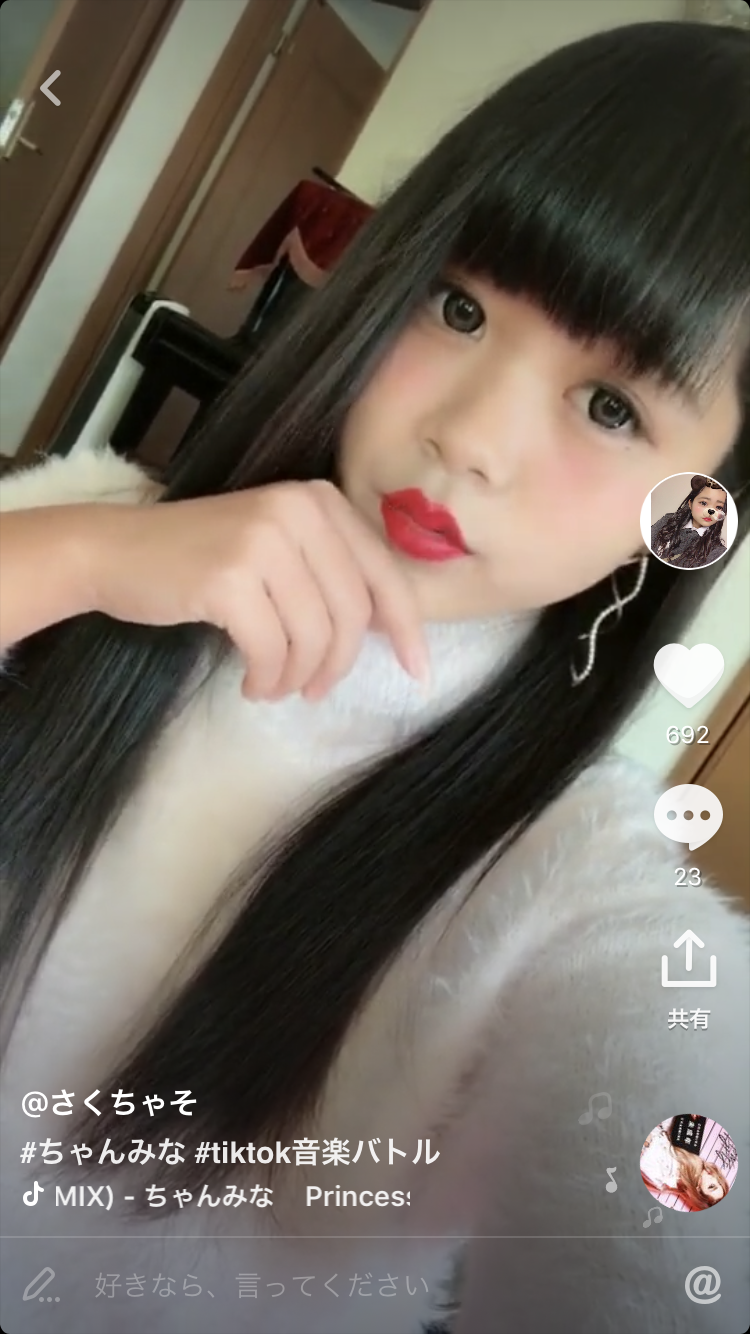Open the comments bubble
The width and height of the screenshot is (750, 1334).
pyautogui.click(x=689, y=818)
